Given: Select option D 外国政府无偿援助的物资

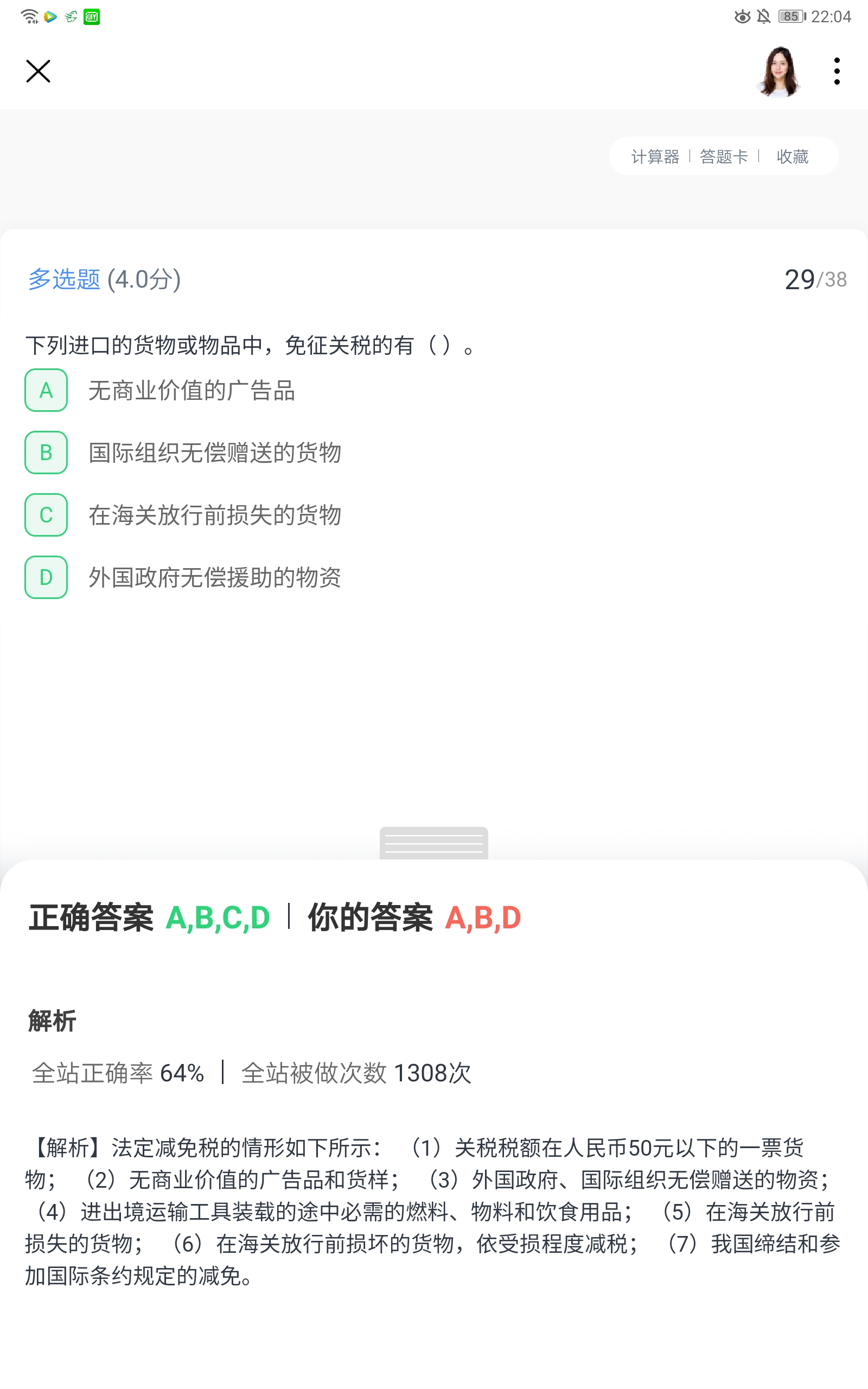Looking at the screenshot, I should point(46,577).
